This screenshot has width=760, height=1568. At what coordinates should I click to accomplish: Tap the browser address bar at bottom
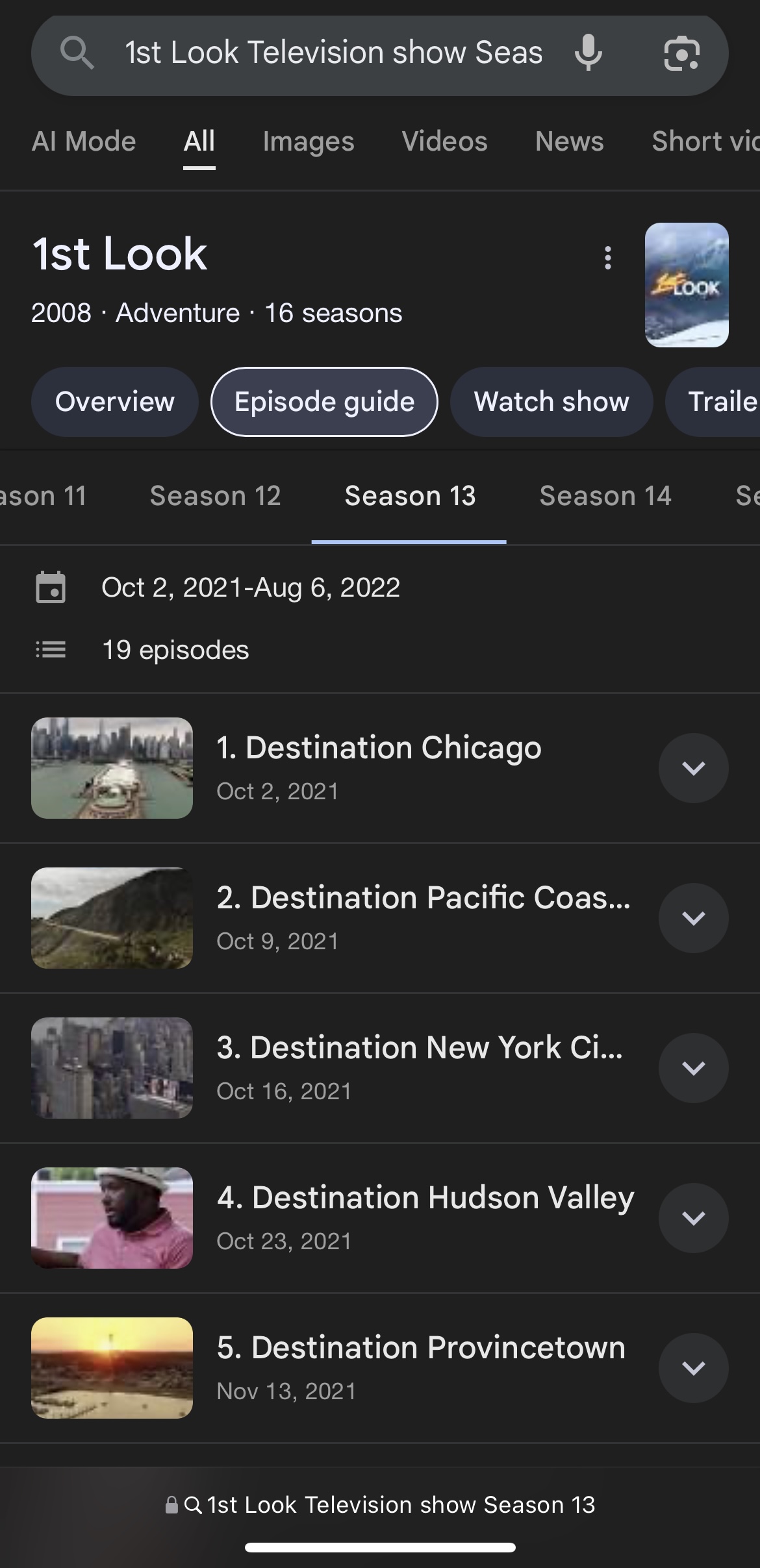[x=380, y=1505]
